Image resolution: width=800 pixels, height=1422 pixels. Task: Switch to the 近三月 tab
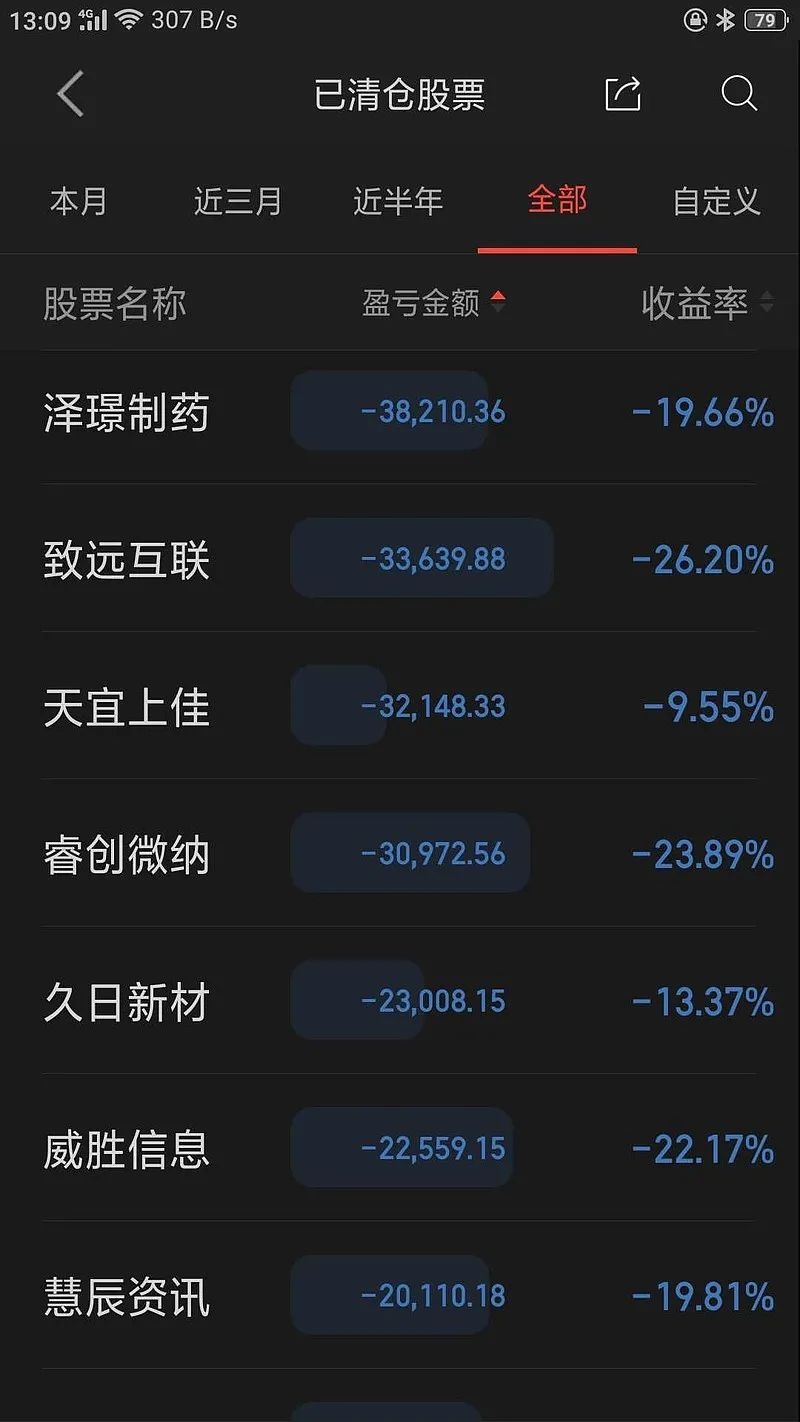pyautogui.click(x=238, y=202)
